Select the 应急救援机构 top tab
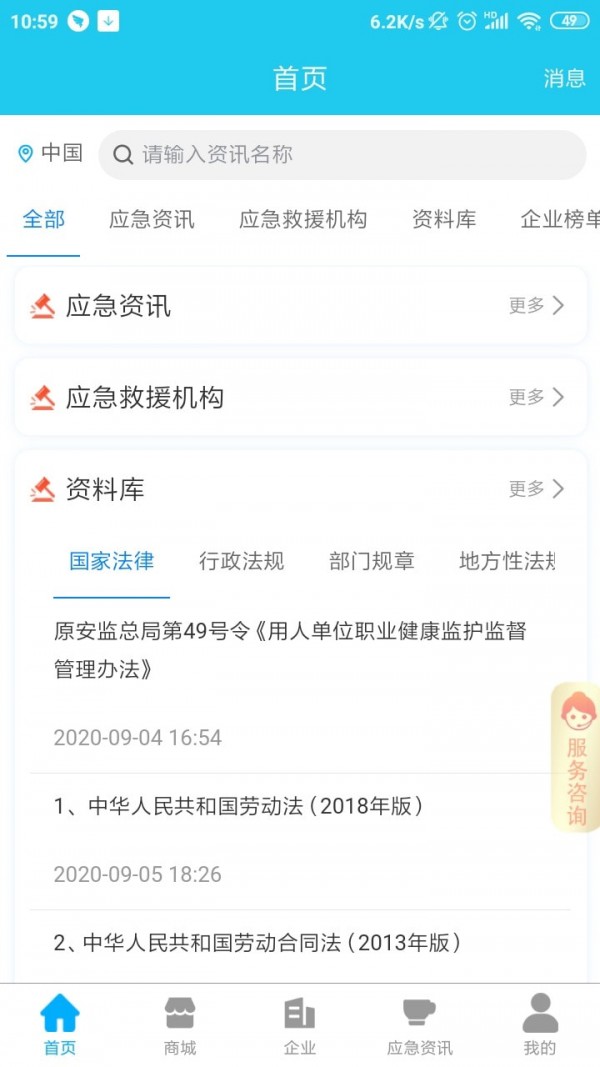The height and width of the screenshot is (1067, 600). [x=303, y=220]
